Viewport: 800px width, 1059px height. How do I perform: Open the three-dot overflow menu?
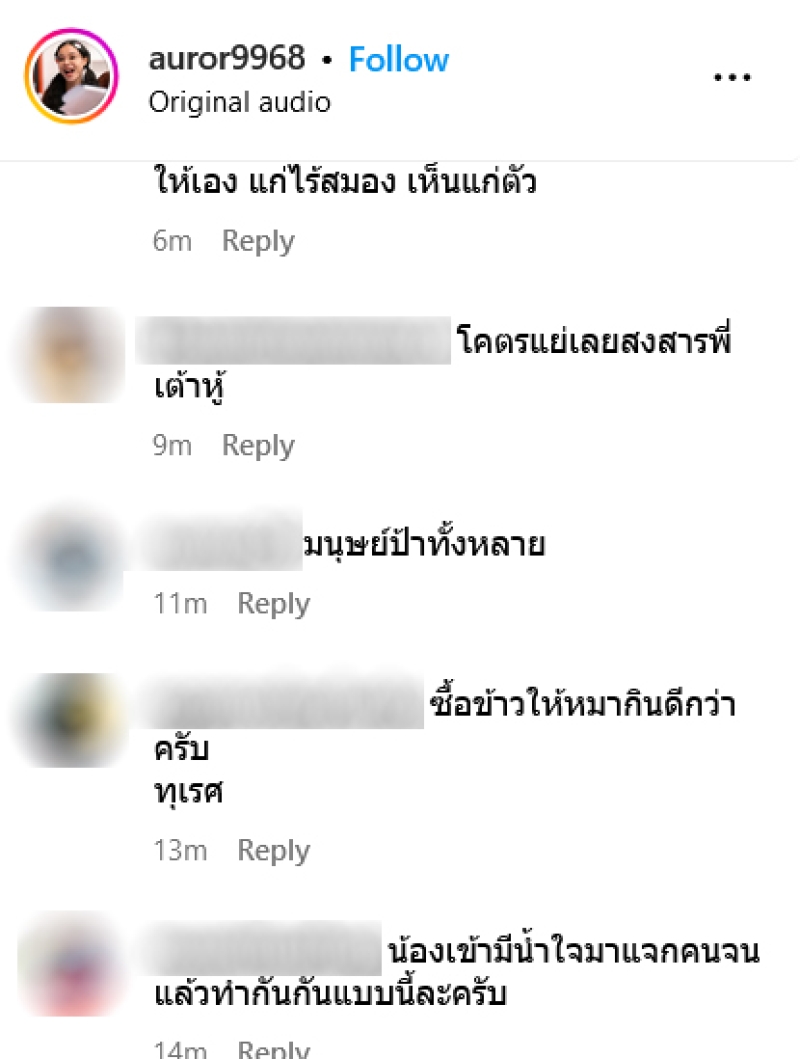(731, 78)
